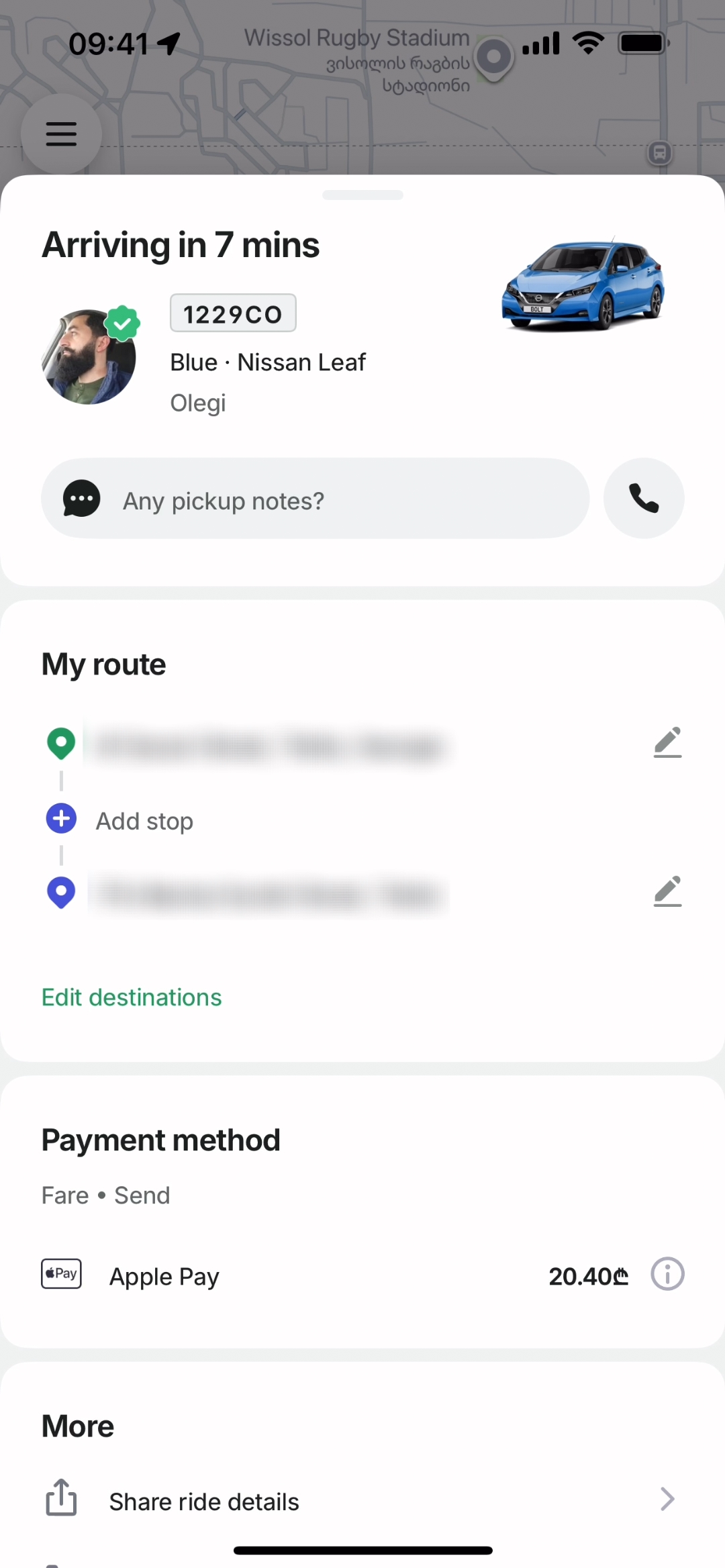Open the hamburger menu on the map

click(x=61, y=134)
